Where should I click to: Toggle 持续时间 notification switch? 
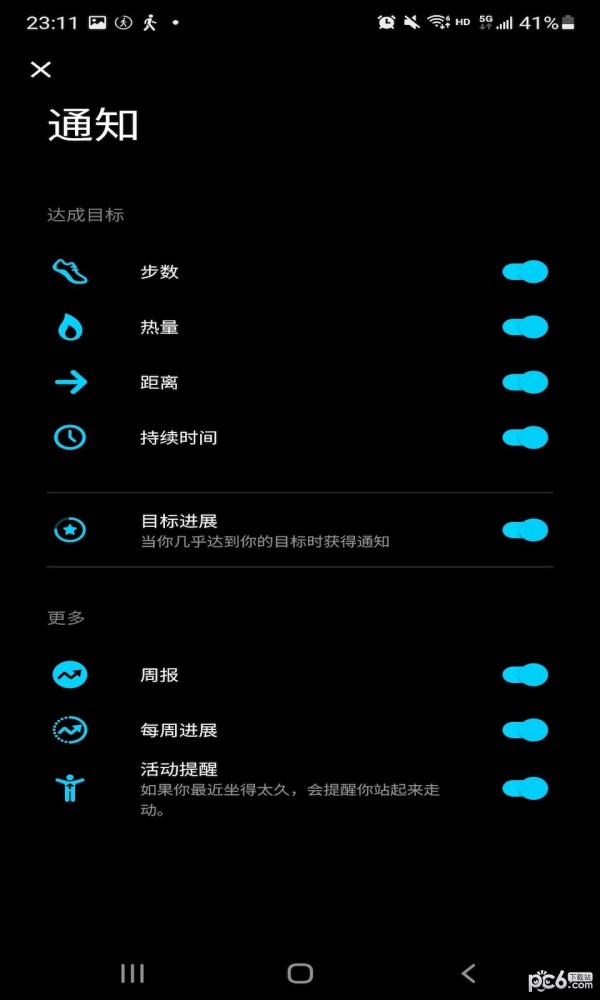(x=525, y=437)
